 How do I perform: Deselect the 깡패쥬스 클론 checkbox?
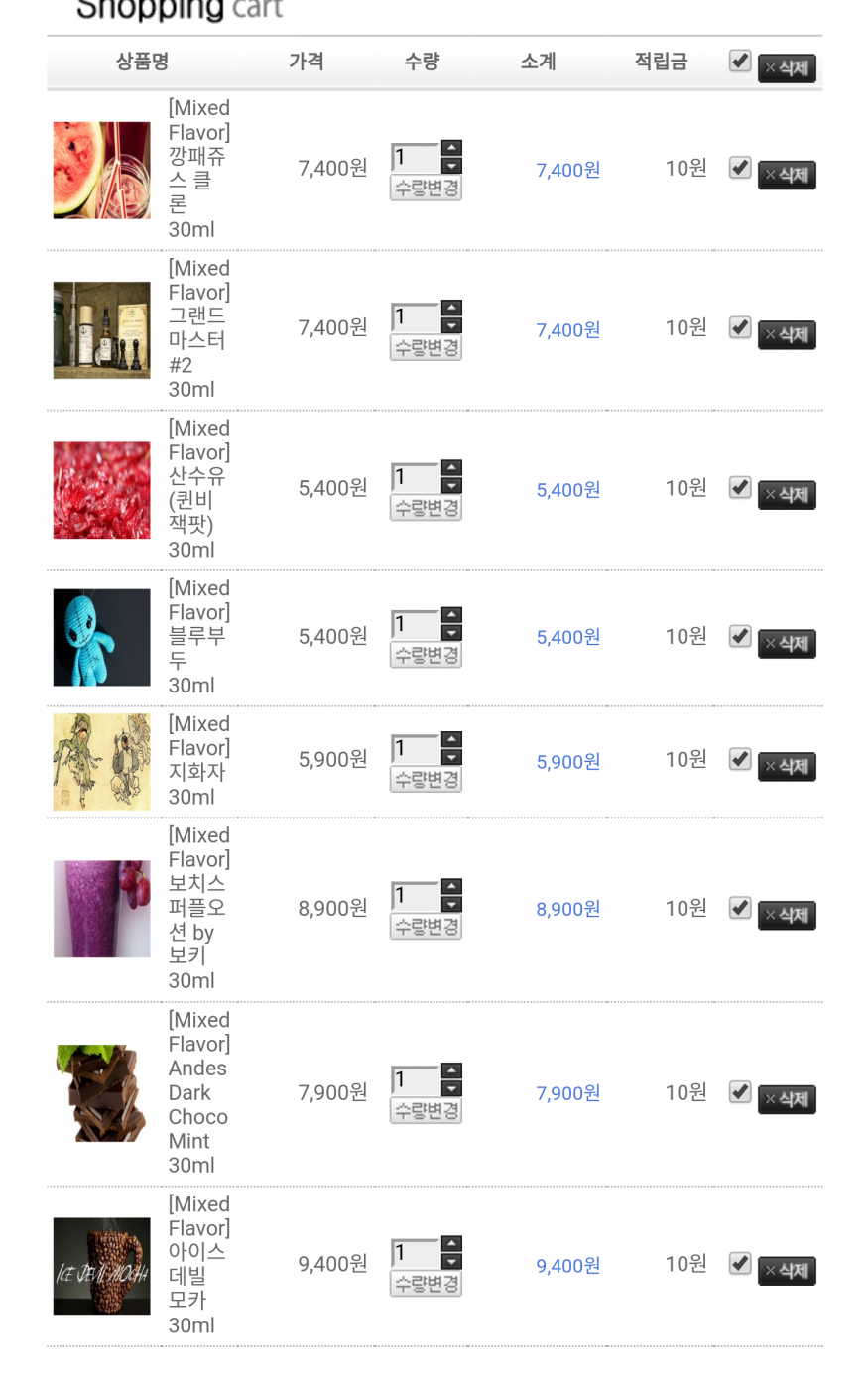tap(739, 168)
